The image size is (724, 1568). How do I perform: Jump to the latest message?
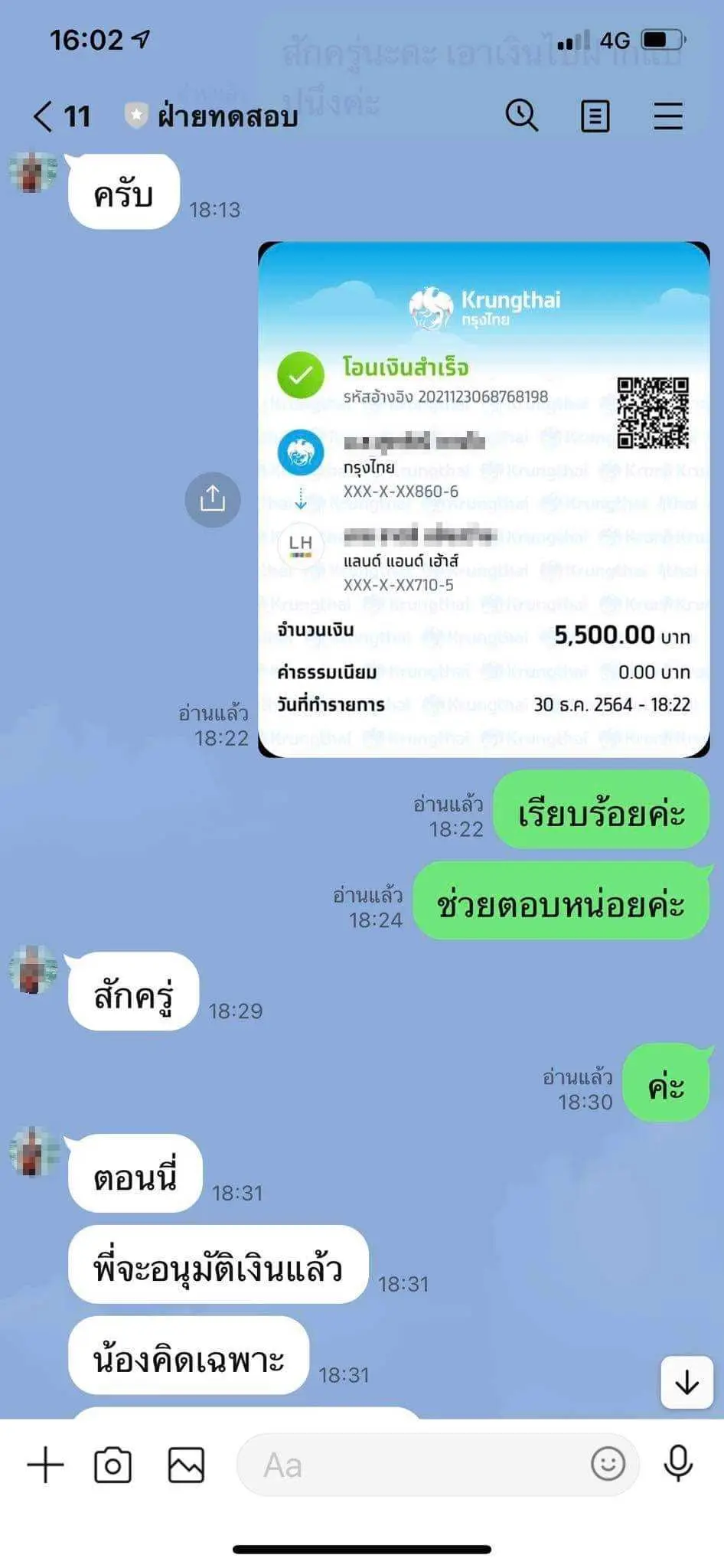click(x=686, y=1382)
